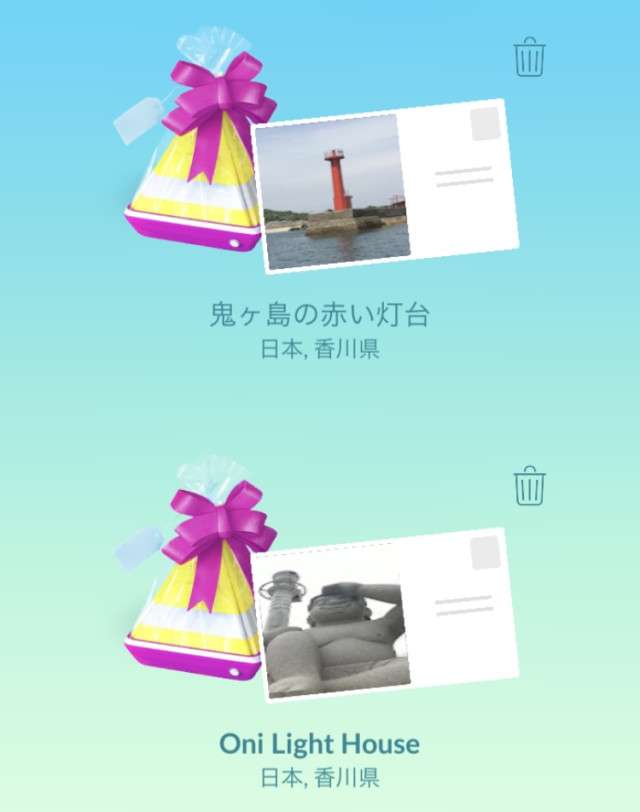640x812 pixels.
Task: Delete the 鬼ヶ島の赤い灯台 gift
Action: tap(529, 57)
